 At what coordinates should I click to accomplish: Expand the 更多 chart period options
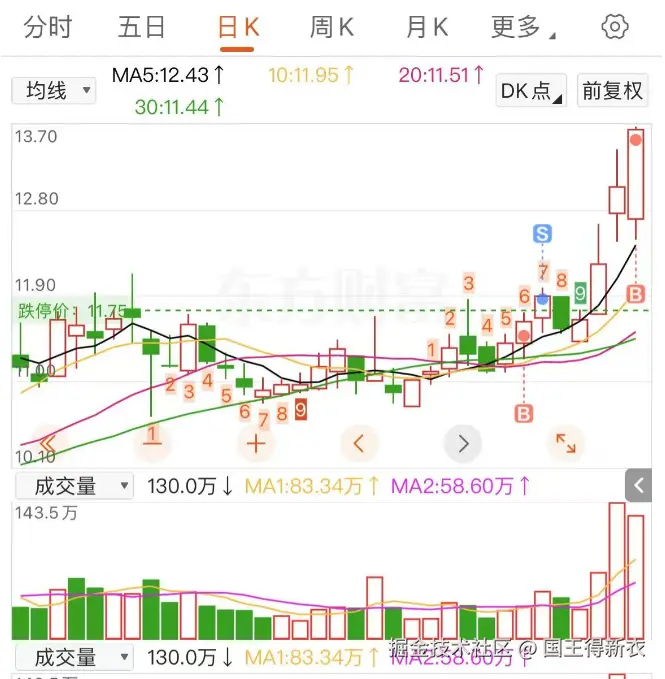coord(520,27)
